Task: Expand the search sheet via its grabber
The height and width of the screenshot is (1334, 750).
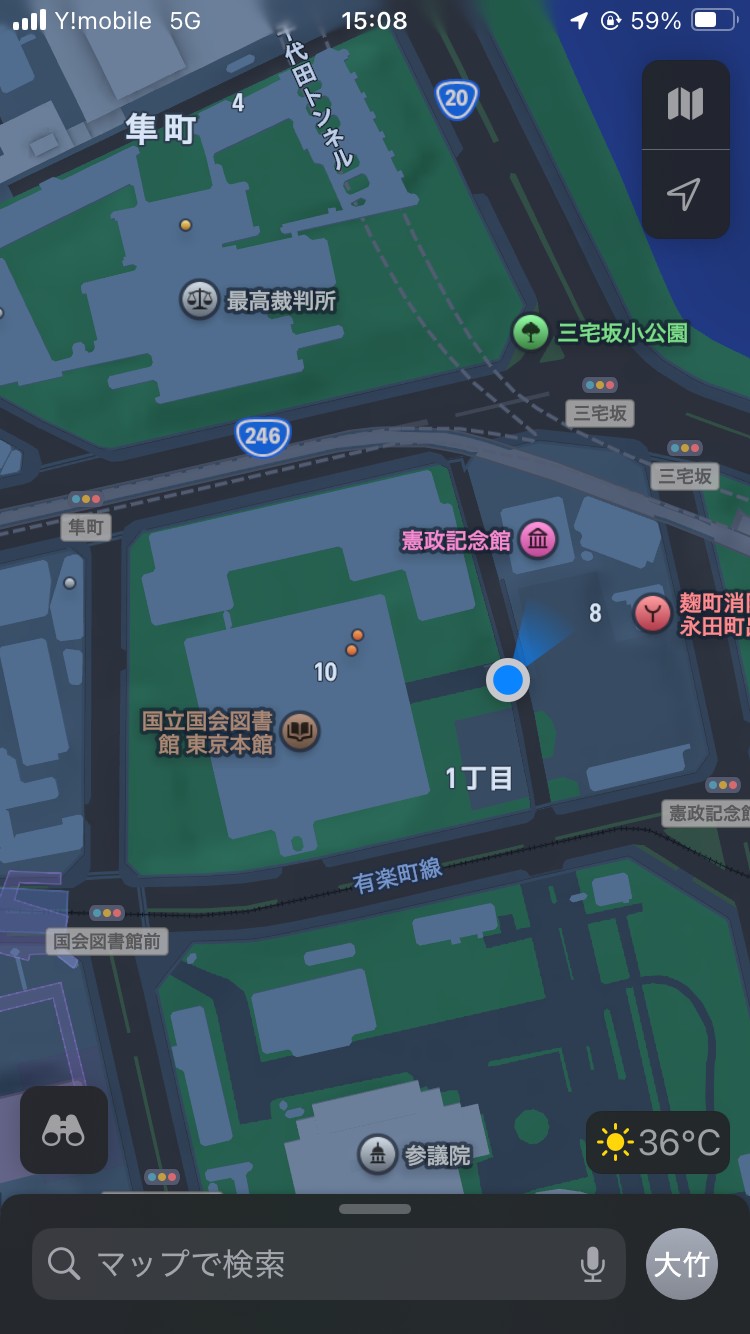Action: tap(375, 1208)
